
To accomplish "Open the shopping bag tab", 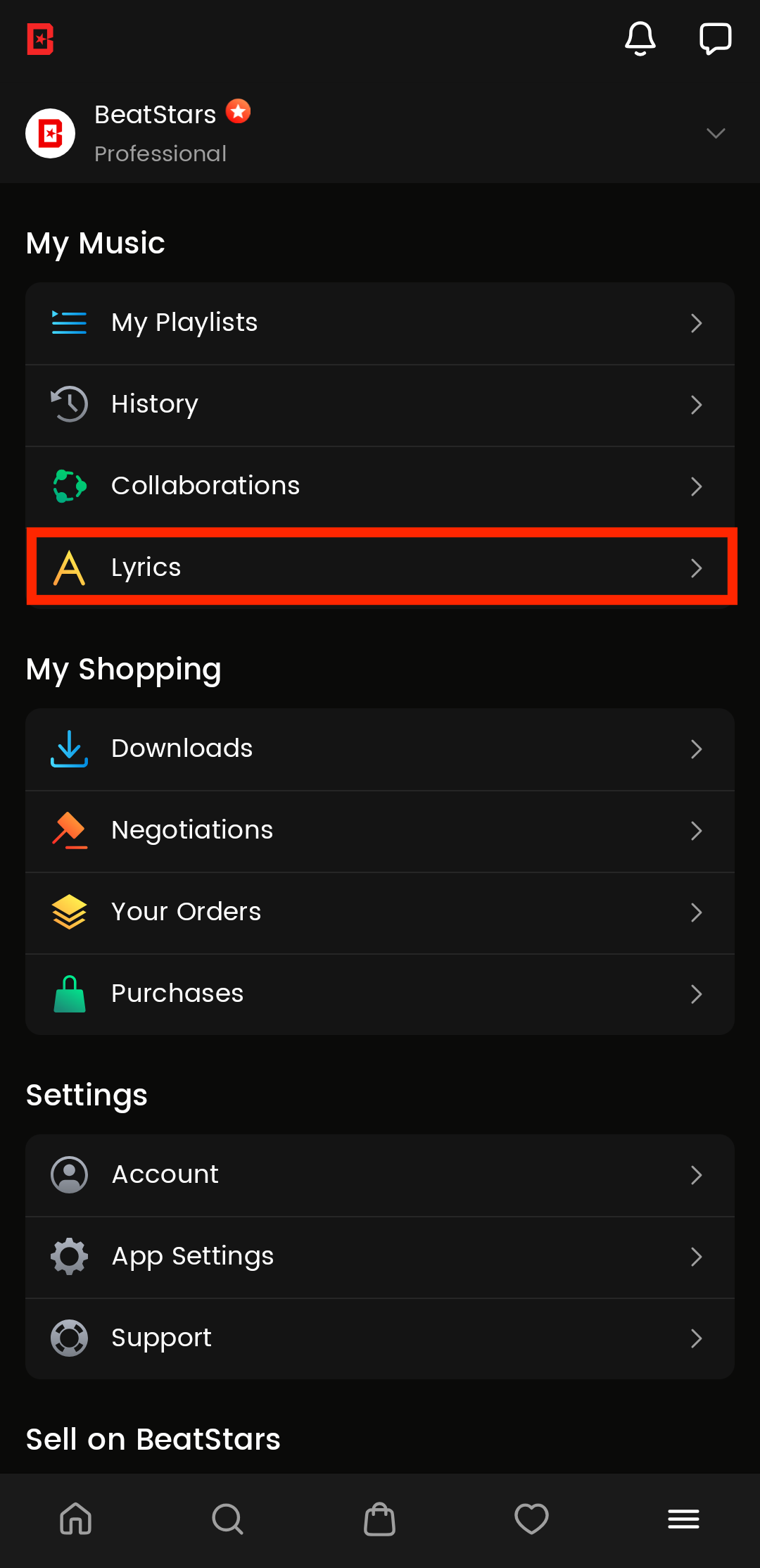I will [x=380, y=1519].
